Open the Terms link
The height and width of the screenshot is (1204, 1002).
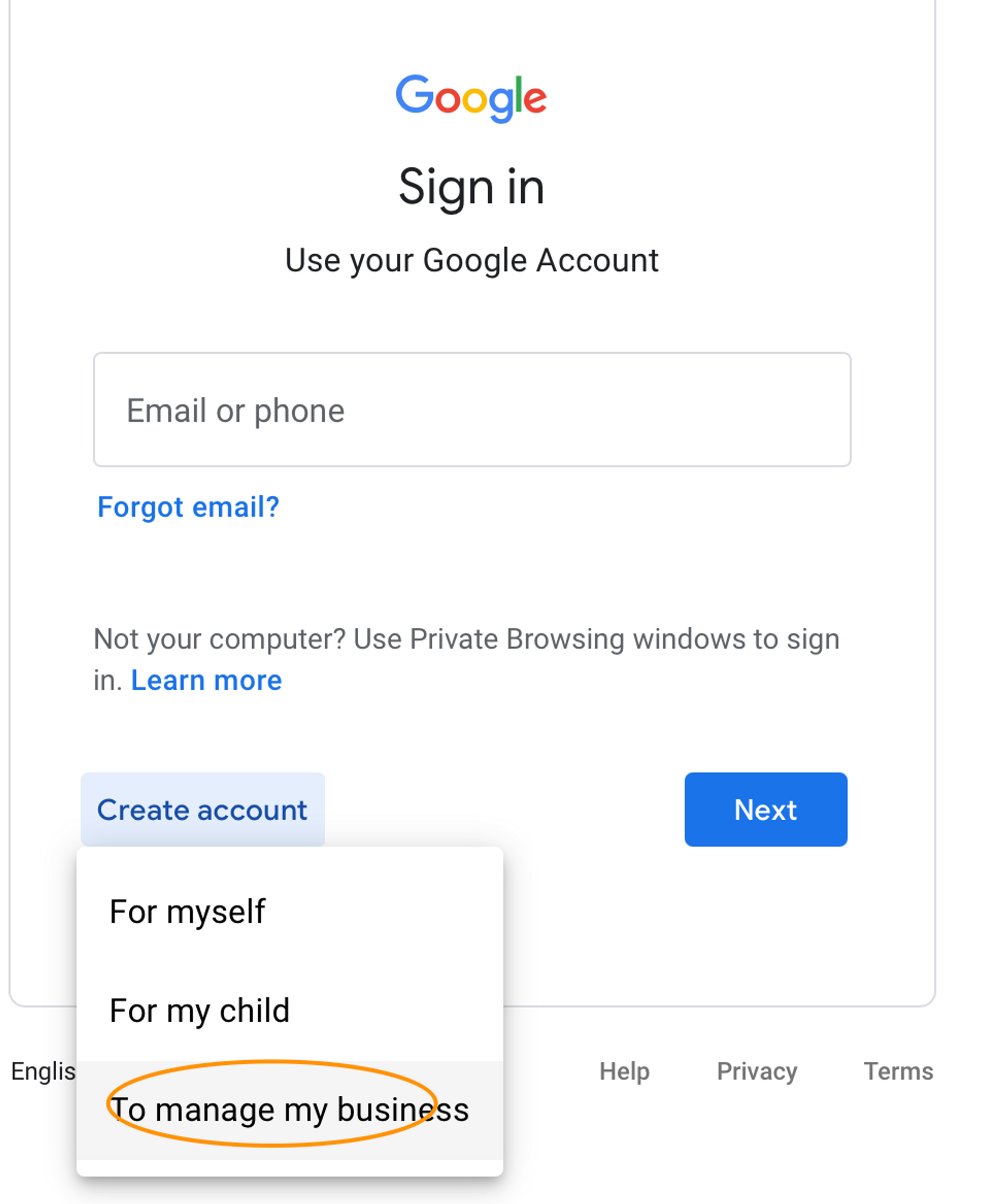pos(898,1071)
